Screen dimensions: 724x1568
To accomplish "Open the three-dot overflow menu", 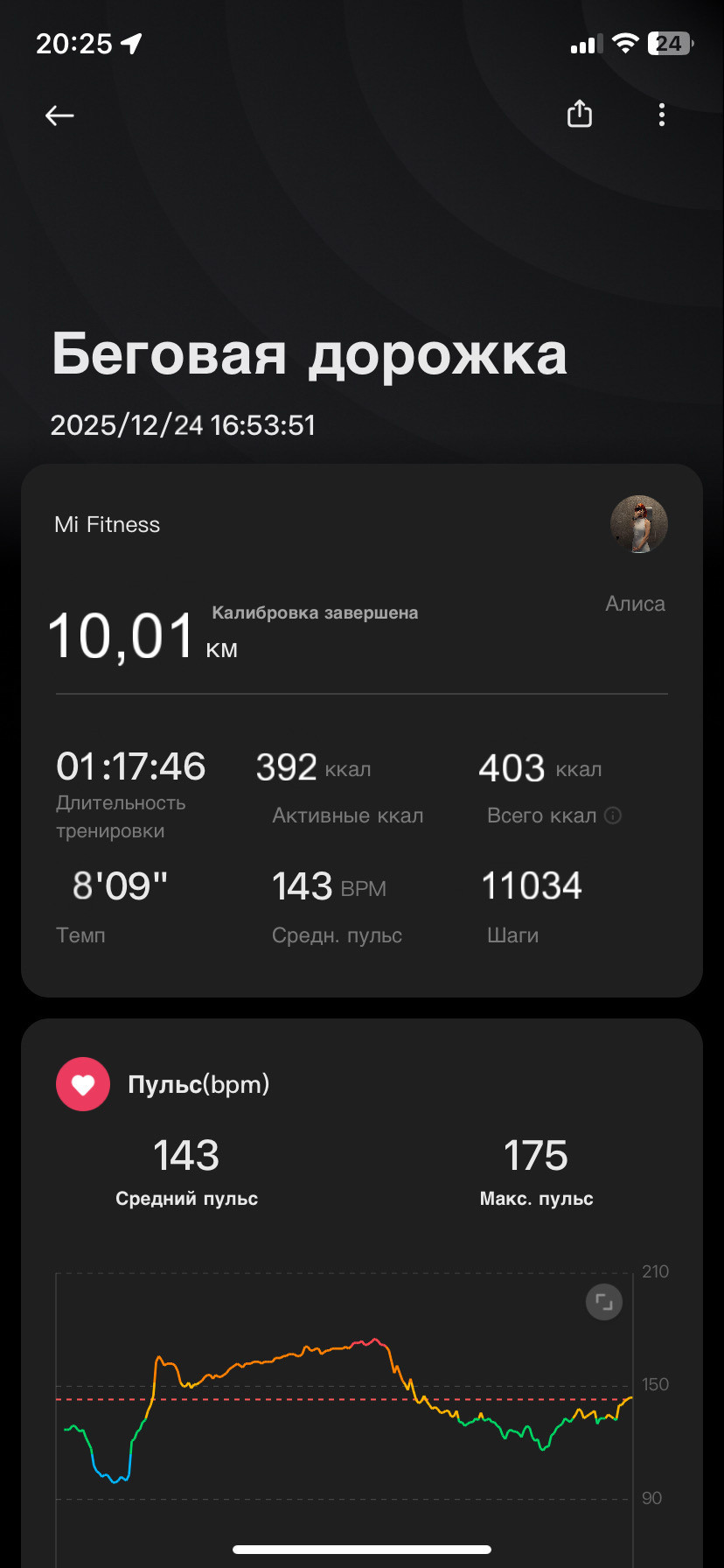I will (662, 115).
